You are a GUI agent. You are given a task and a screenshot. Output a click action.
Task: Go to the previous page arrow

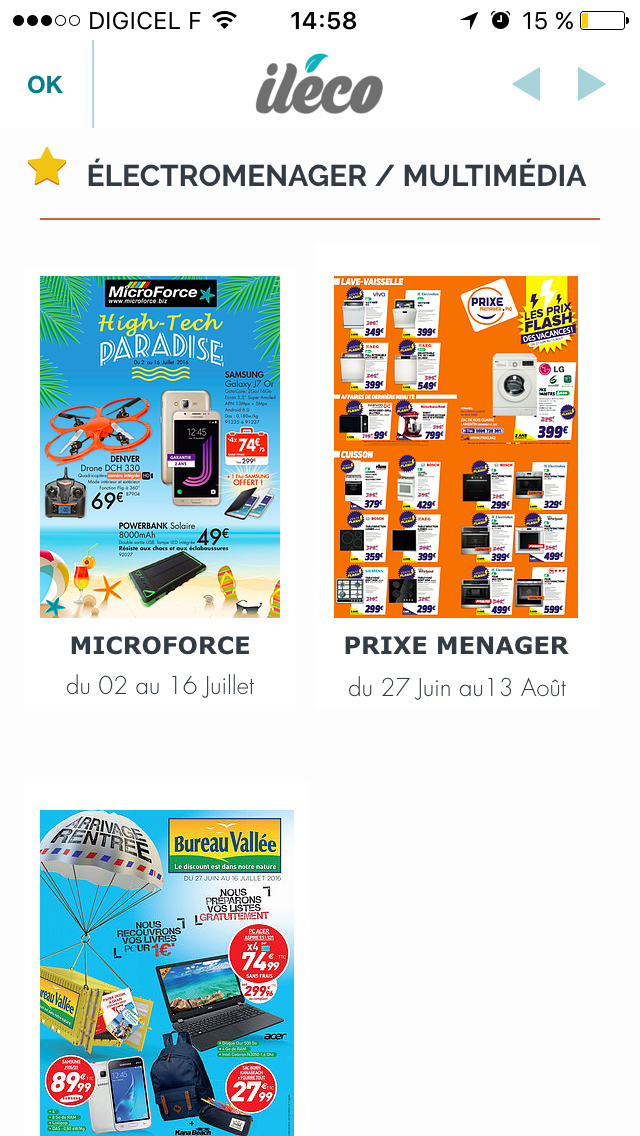pyautogui.click(x=527, y=85)
